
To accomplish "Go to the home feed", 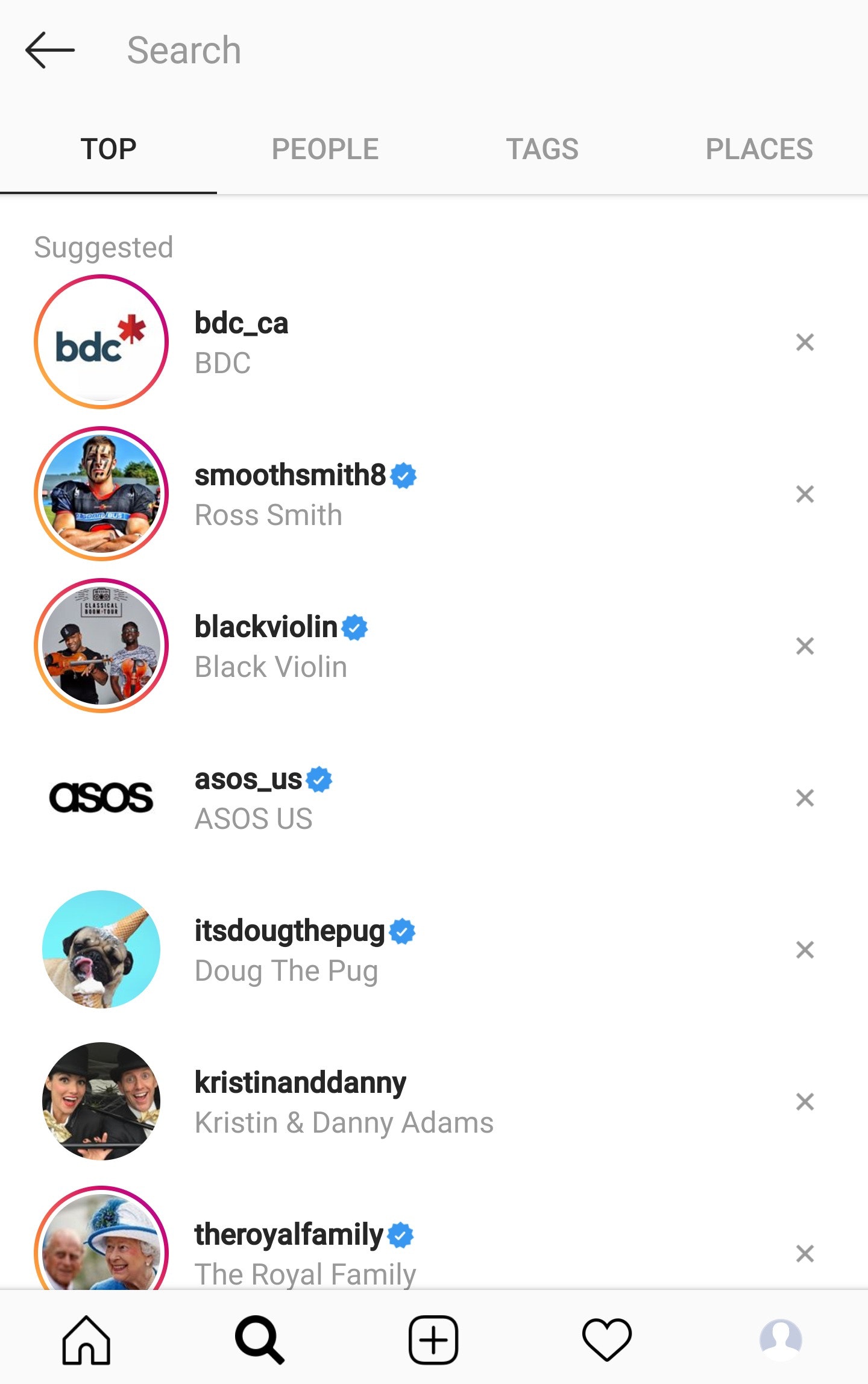I will click(x=86, y=1339).
